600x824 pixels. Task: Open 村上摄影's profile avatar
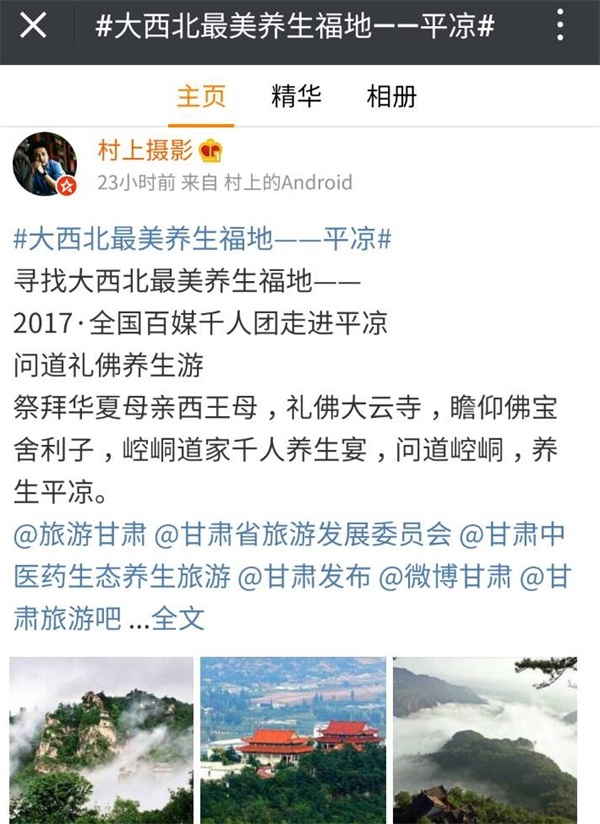click(45, 164)
